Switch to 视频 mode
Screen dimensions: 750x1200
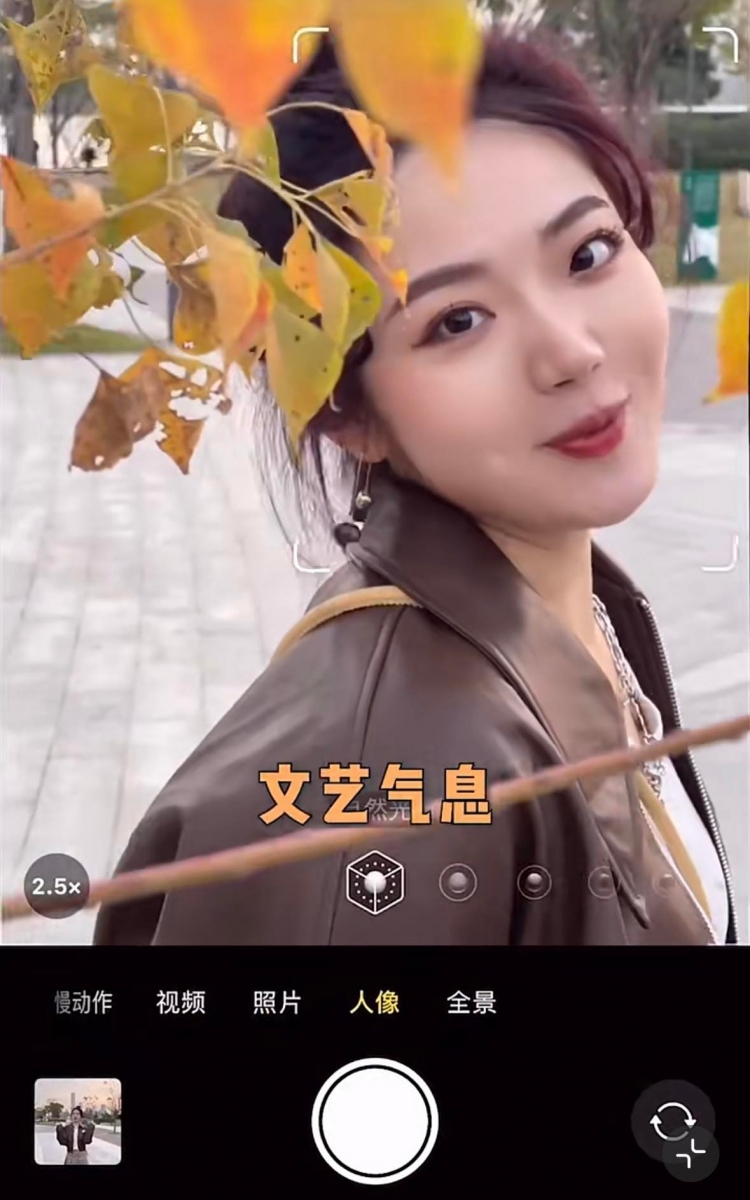pyautogui.click(x=181, y=1003)
